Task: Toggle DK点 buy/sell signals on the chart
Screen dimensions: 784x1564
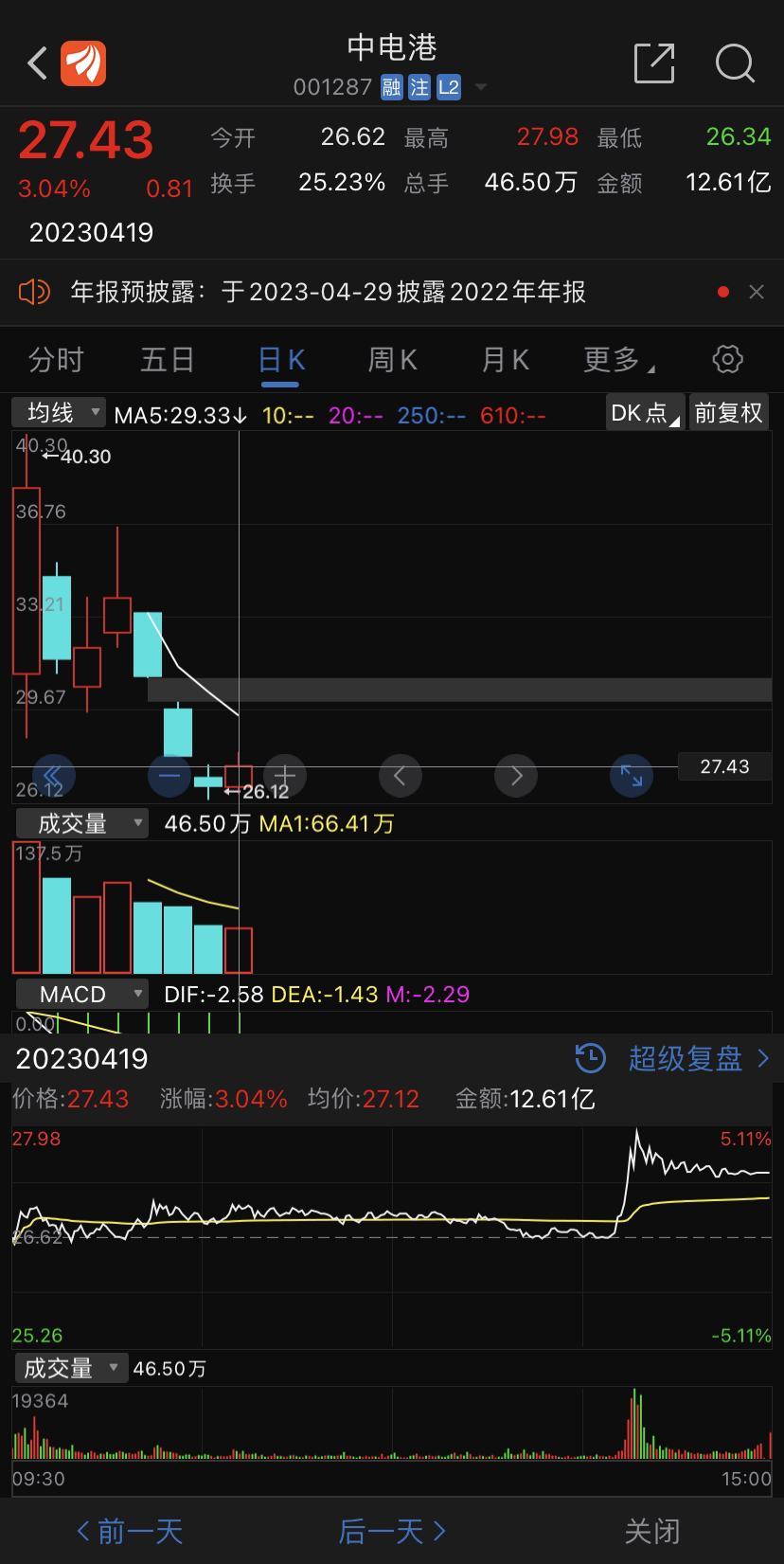Action: pos(642,412)
